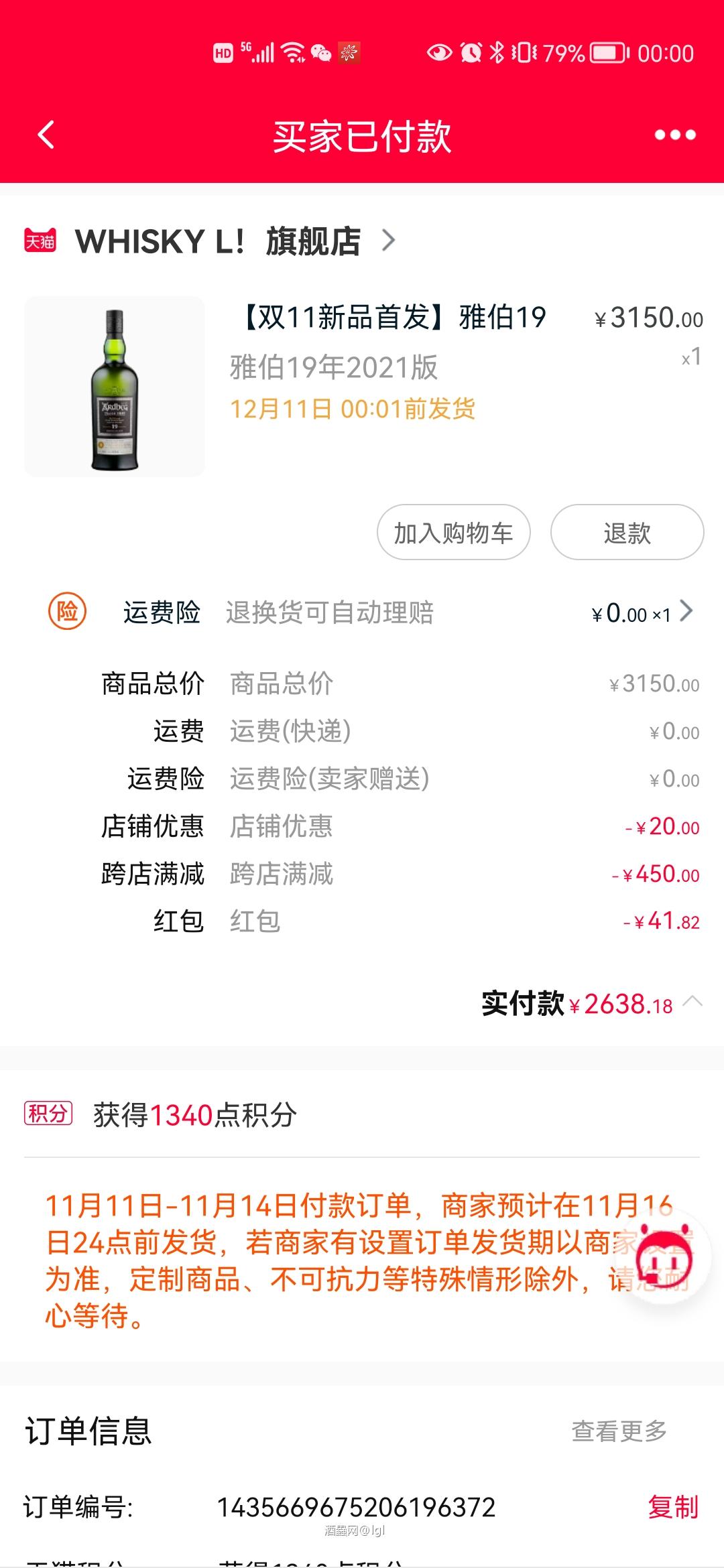
Task: Go back from the paid order page
Action: click(46, 135)
